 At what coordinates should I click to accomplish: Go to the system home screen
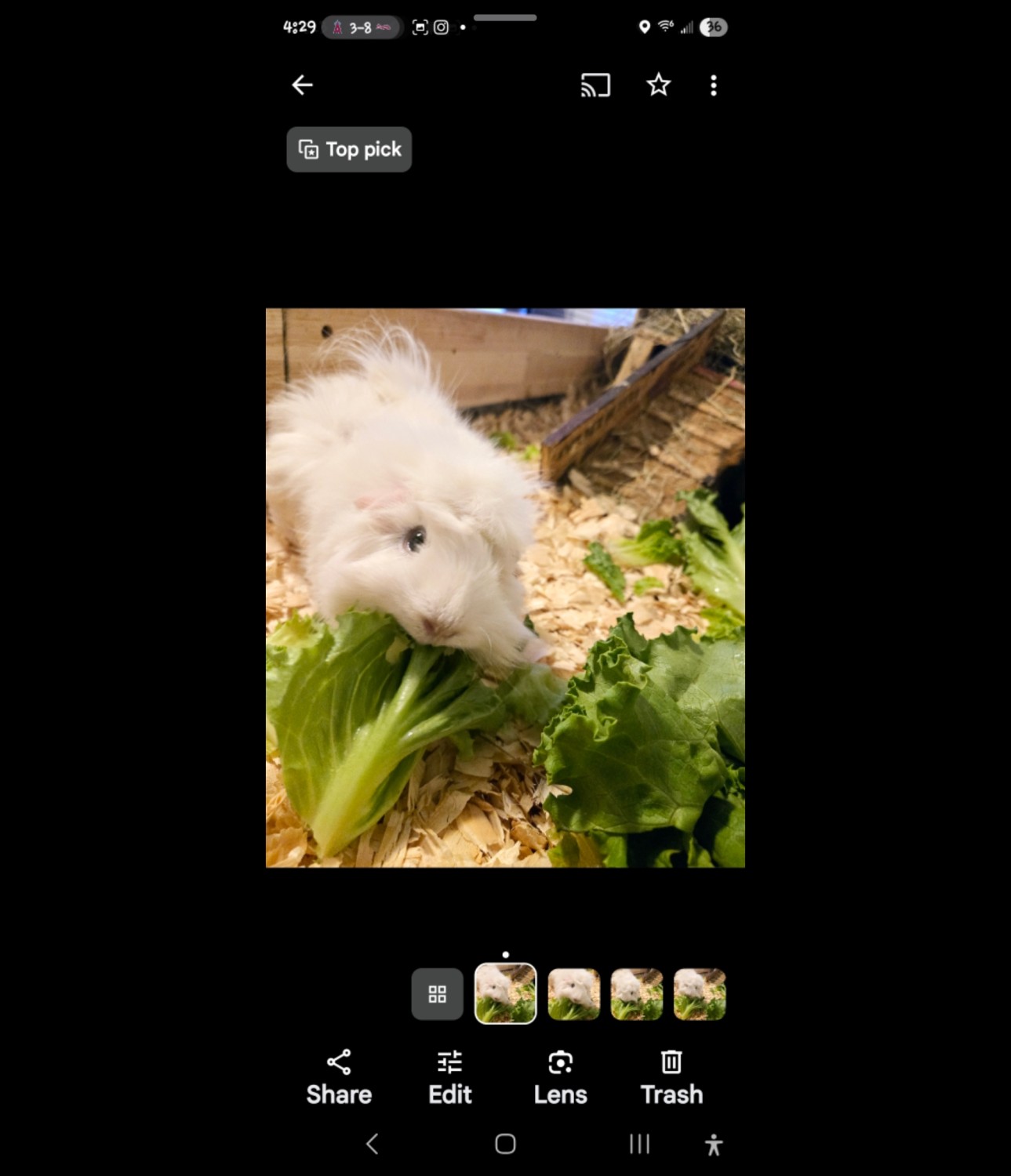pyautogui.click(x=505, y=1144)
